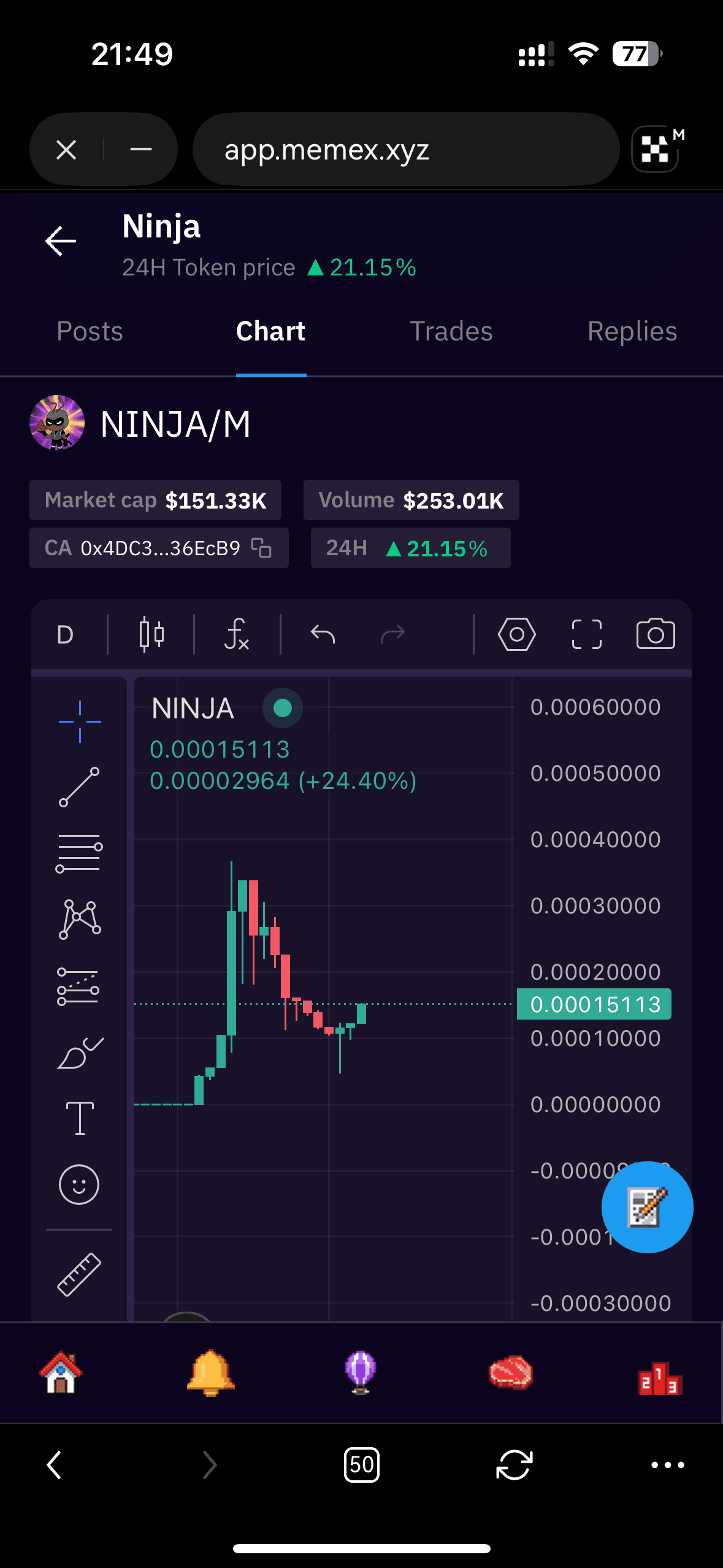
Task: Undo the last chart action
Action: [323, 634]
